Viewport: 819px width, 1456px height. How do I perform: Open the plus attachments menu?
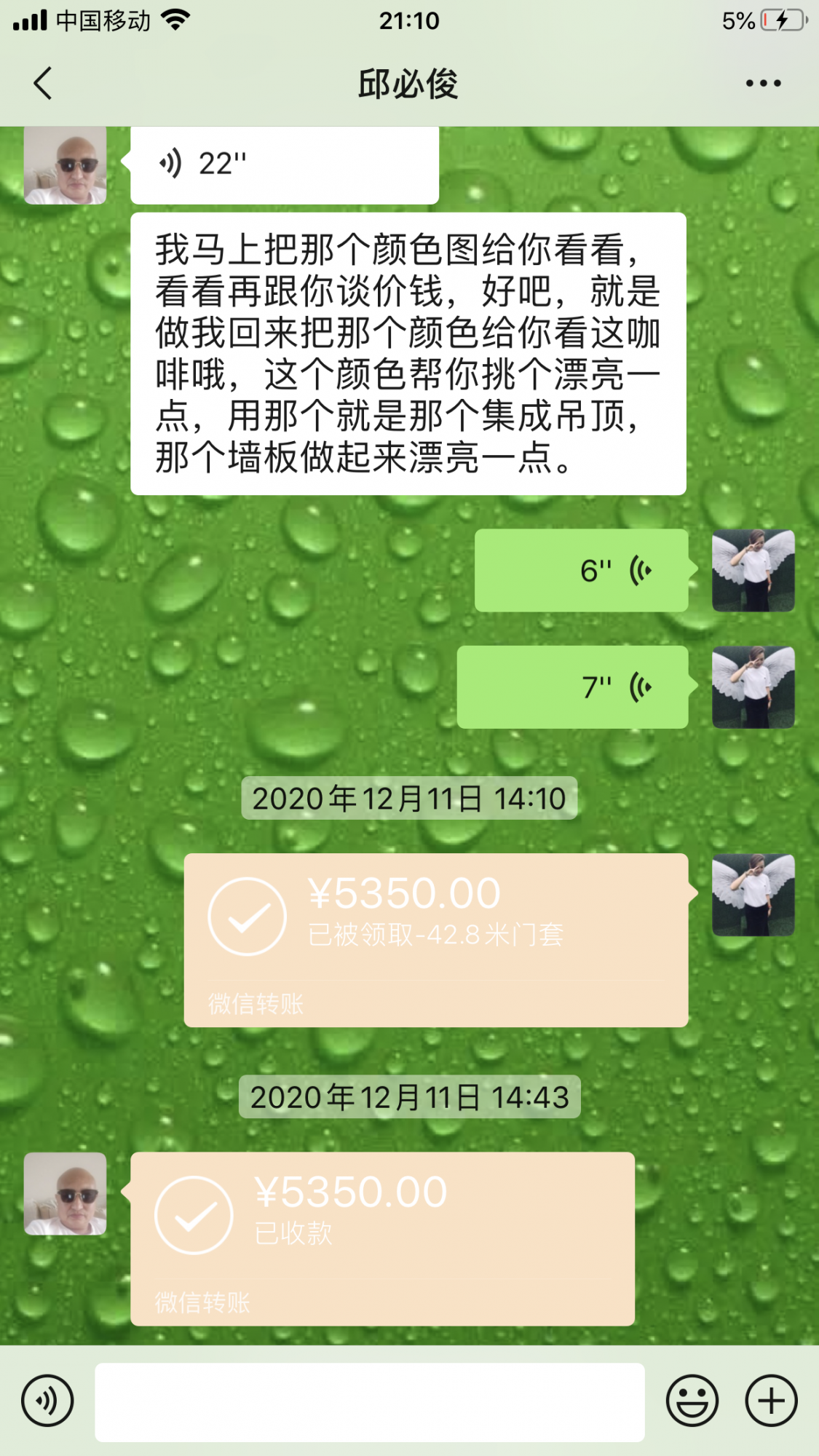pyautogui.click(x=771, y=1401)
